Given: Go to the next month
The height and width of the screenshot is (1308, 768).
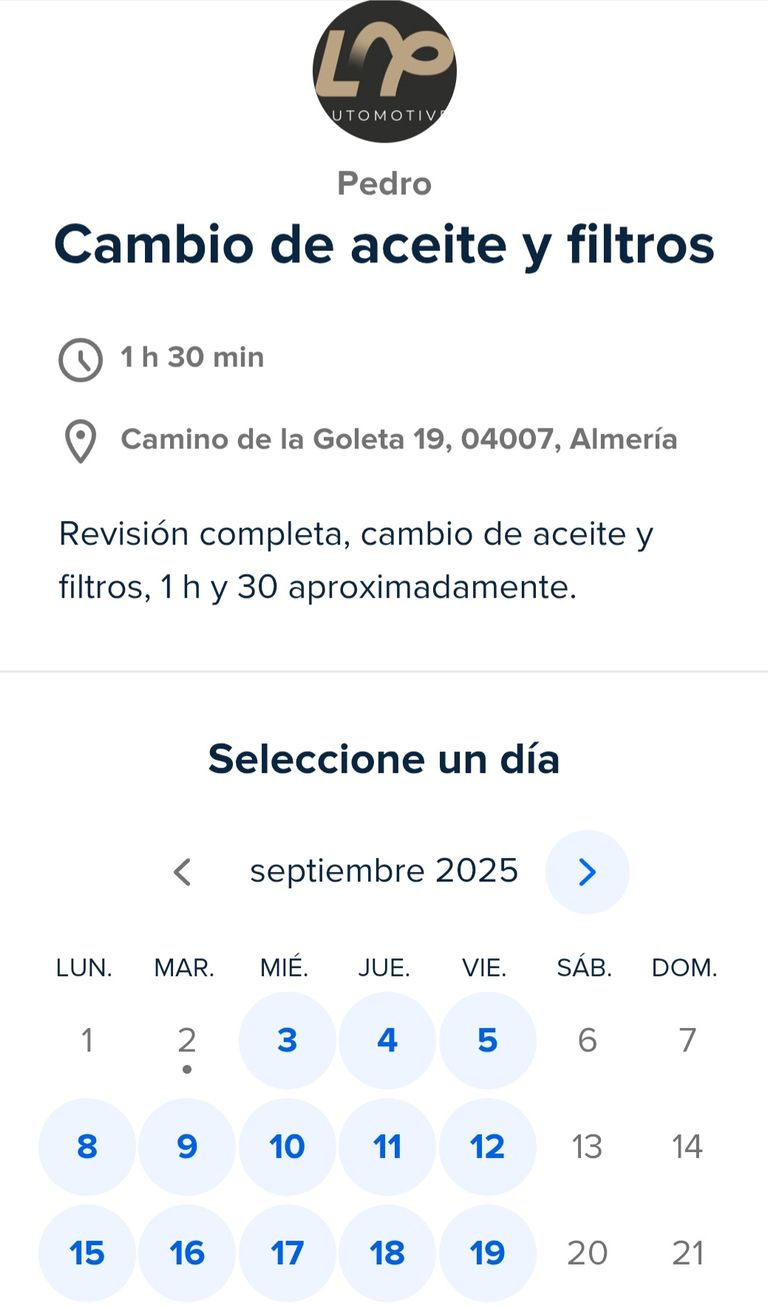Looking at the screenshot, I should 587,872.
